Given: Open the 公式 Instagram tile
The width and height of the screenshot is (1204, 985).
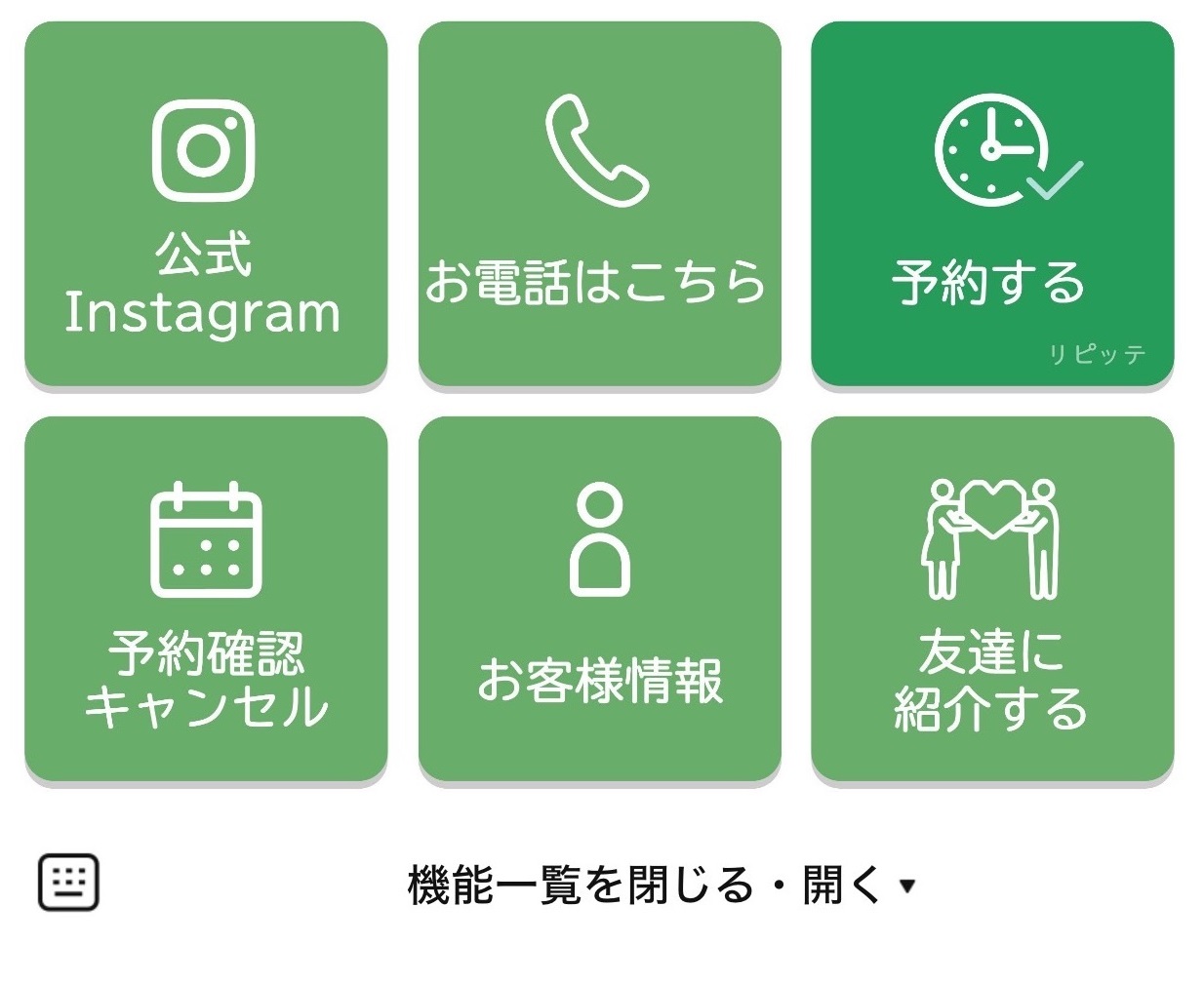Looking at the screenshot, I should 206,205.
